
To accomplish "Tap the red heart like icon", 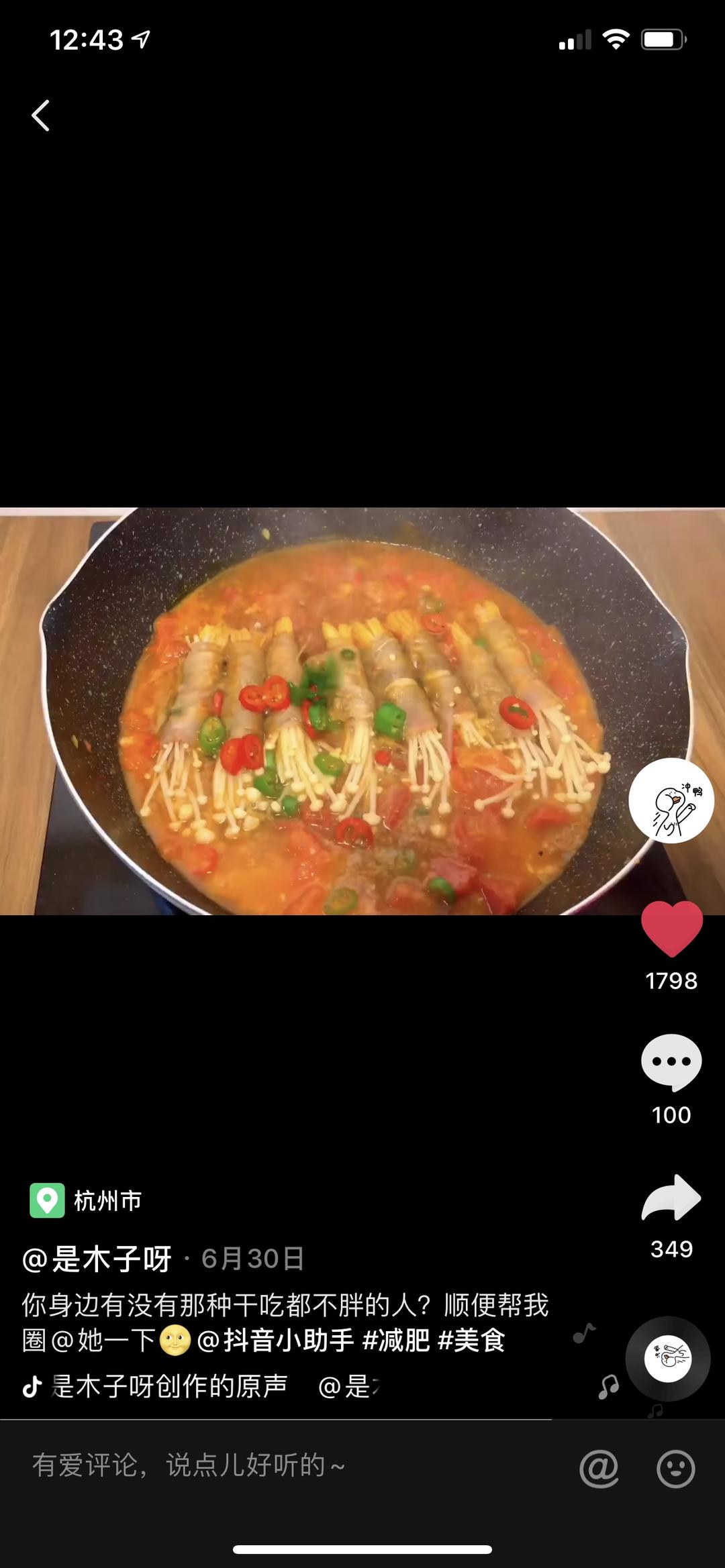I will [x=671, y=929].
